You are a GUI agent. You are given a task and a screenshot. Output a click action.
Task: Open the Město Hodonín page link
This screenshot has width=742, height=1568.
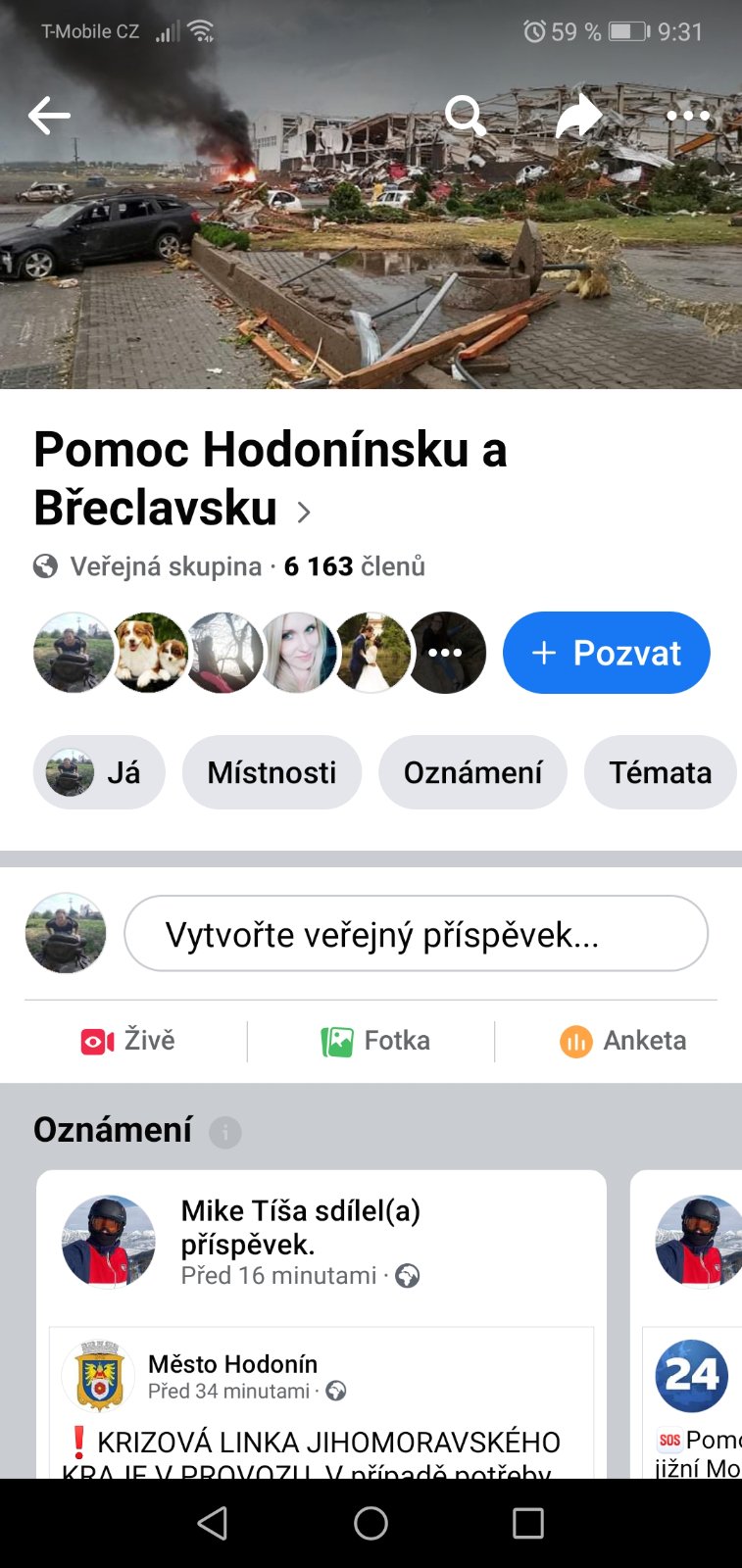click(232, 1364)
